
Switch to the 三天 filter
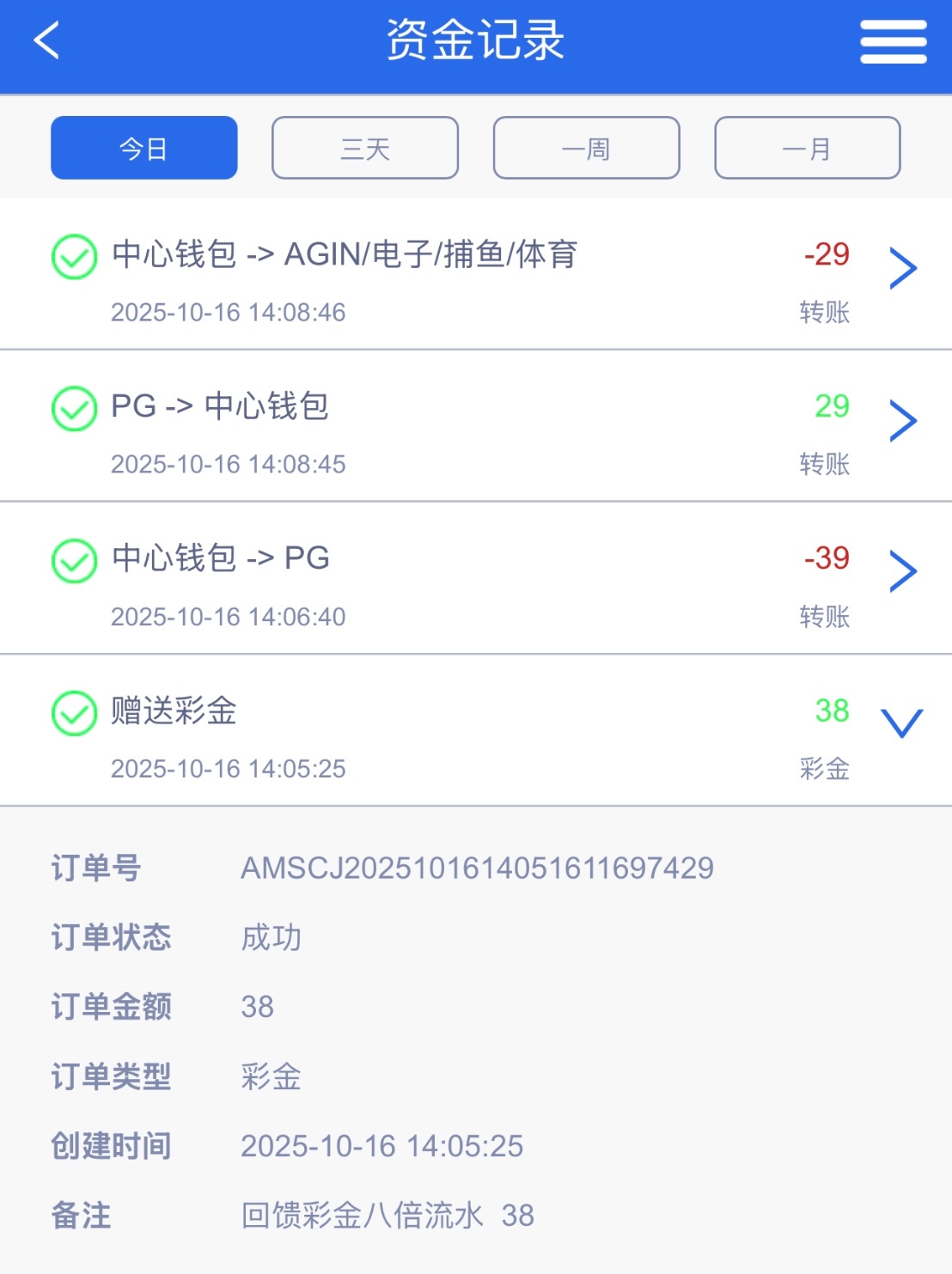365,148
